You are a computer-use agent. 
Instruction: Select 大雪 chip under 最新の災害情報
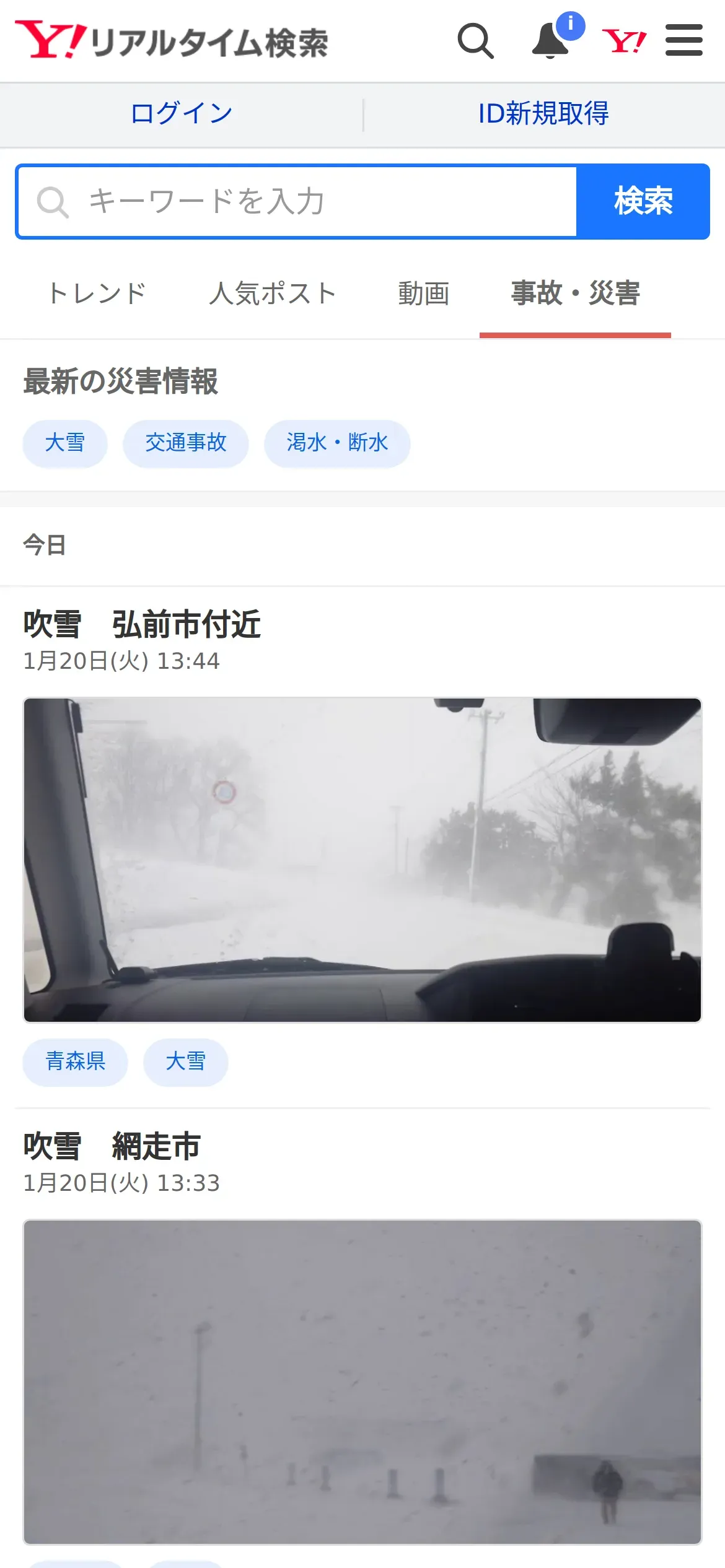(65, 443)
